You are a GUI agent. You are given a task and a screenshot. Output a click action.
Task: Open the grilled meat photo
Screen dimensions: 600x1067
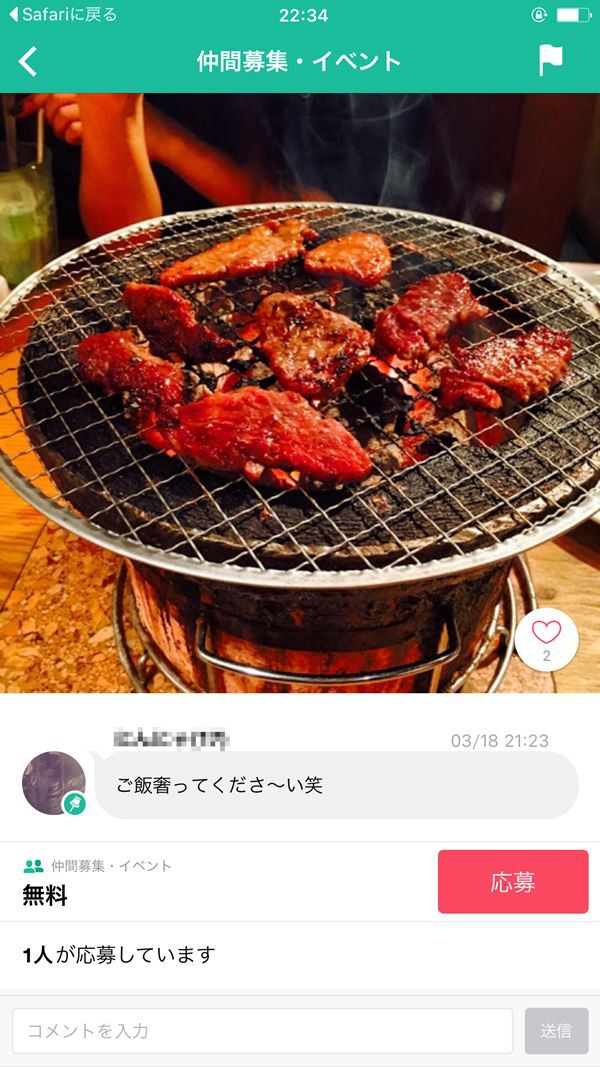(x=300, y=390)
